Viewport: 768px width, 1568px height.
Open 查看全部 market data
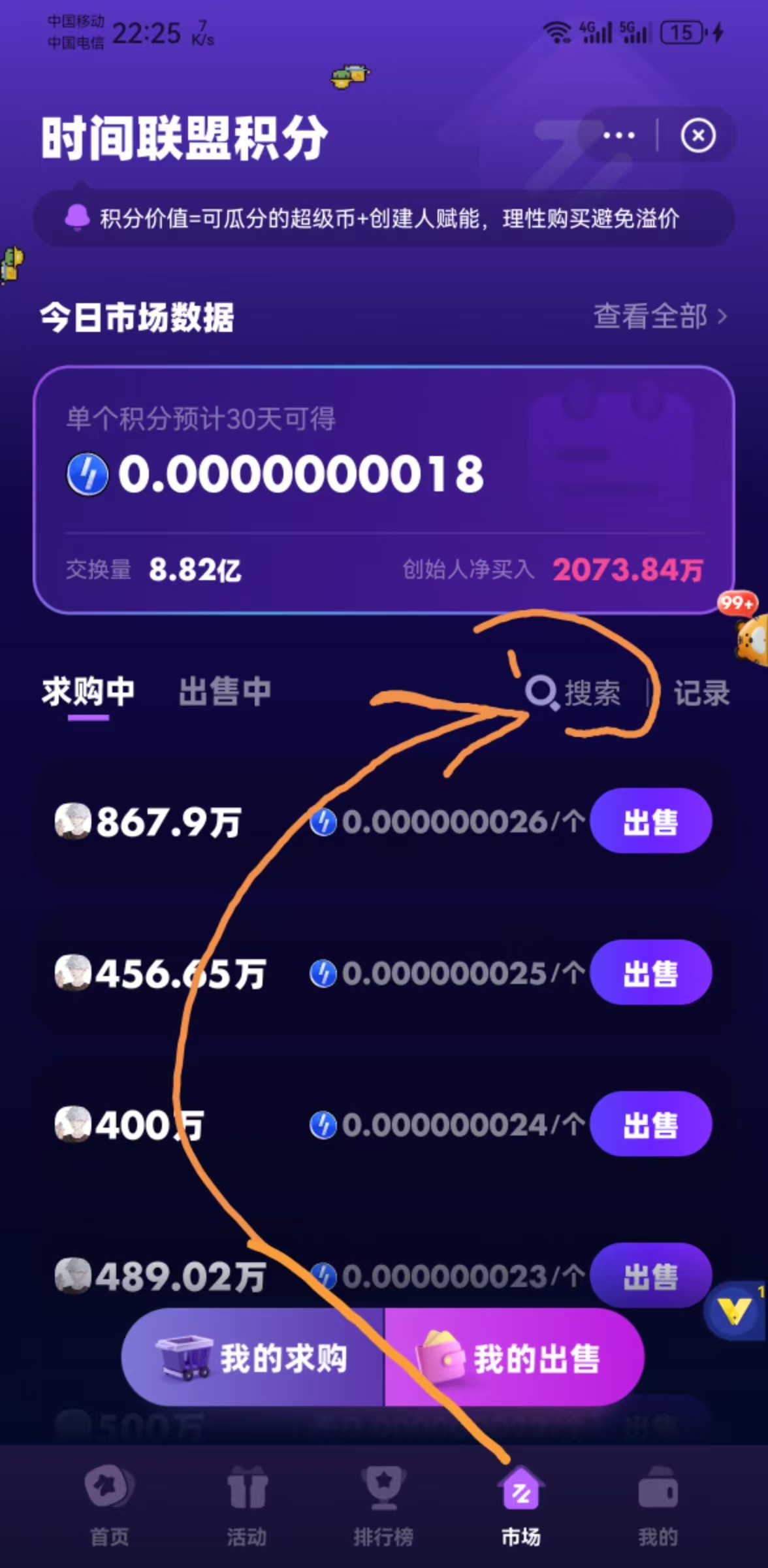(660, 317)
